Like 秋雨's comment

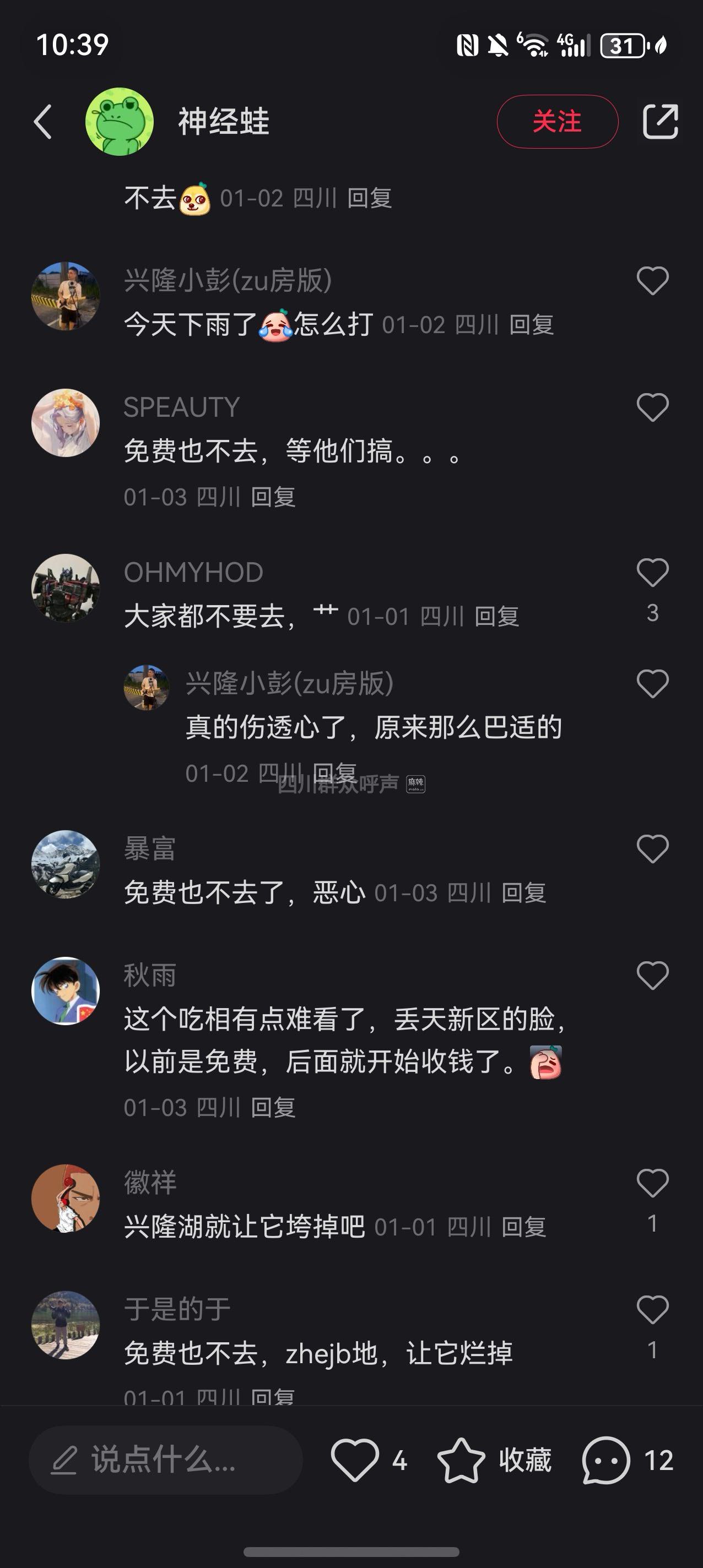652,975
